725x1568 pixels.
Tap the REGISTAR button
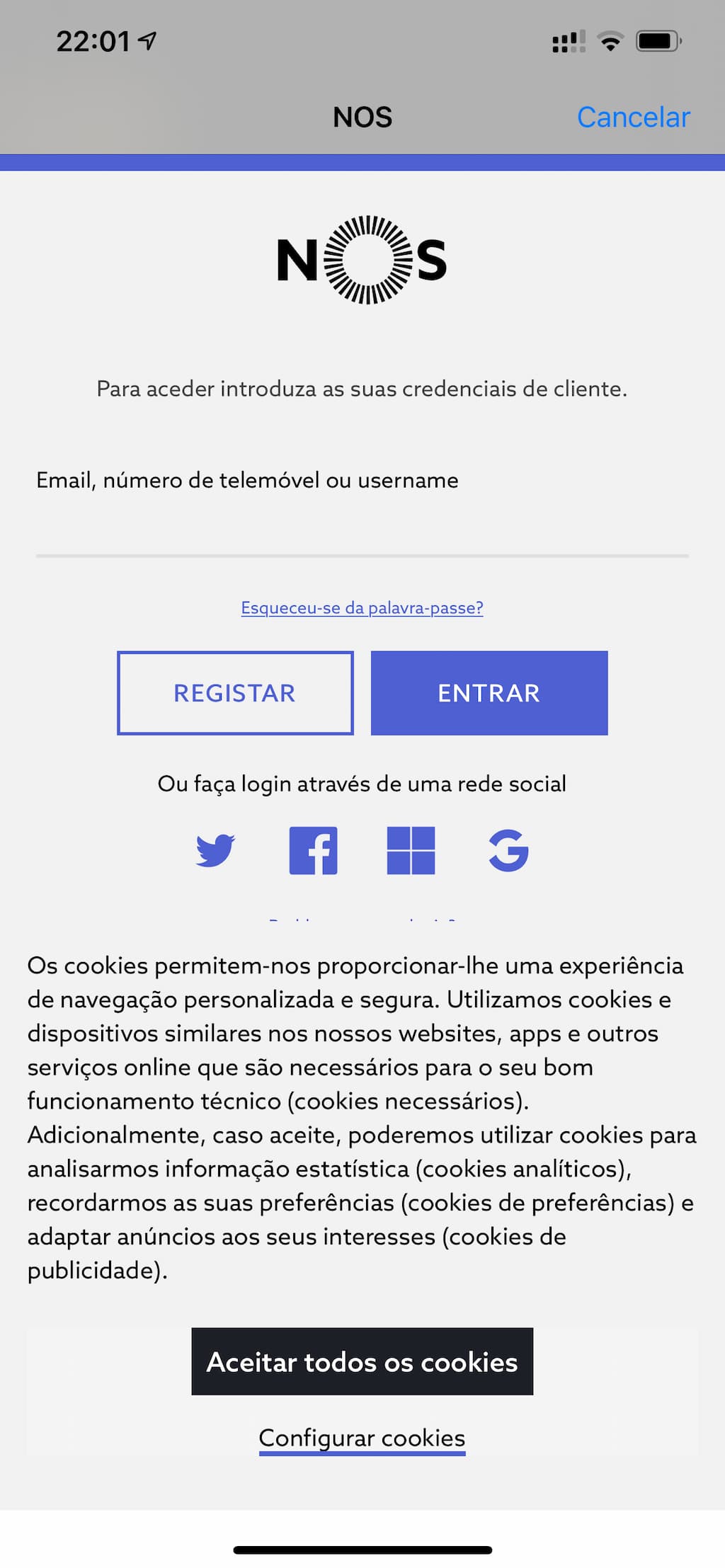(x=235, y=693)
